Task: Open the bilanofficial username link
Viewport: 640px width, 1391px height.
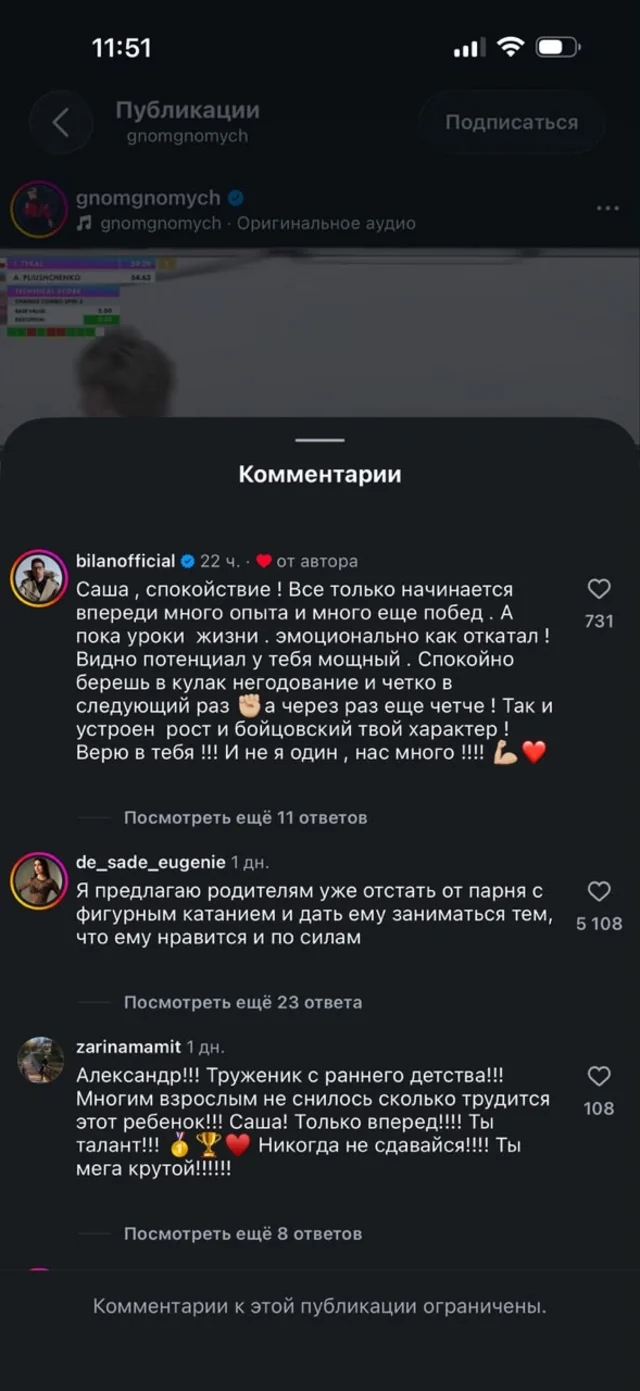Action: 126,561
